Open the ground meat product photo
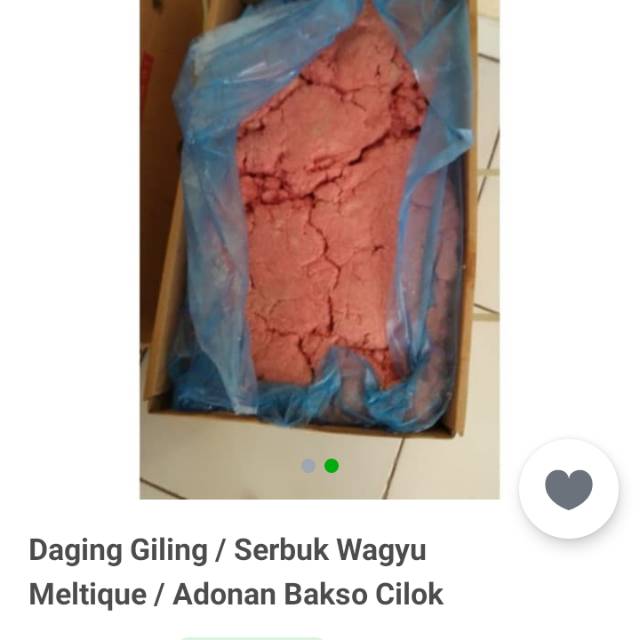This screenshot has width=640, height=640. point(319,230)
